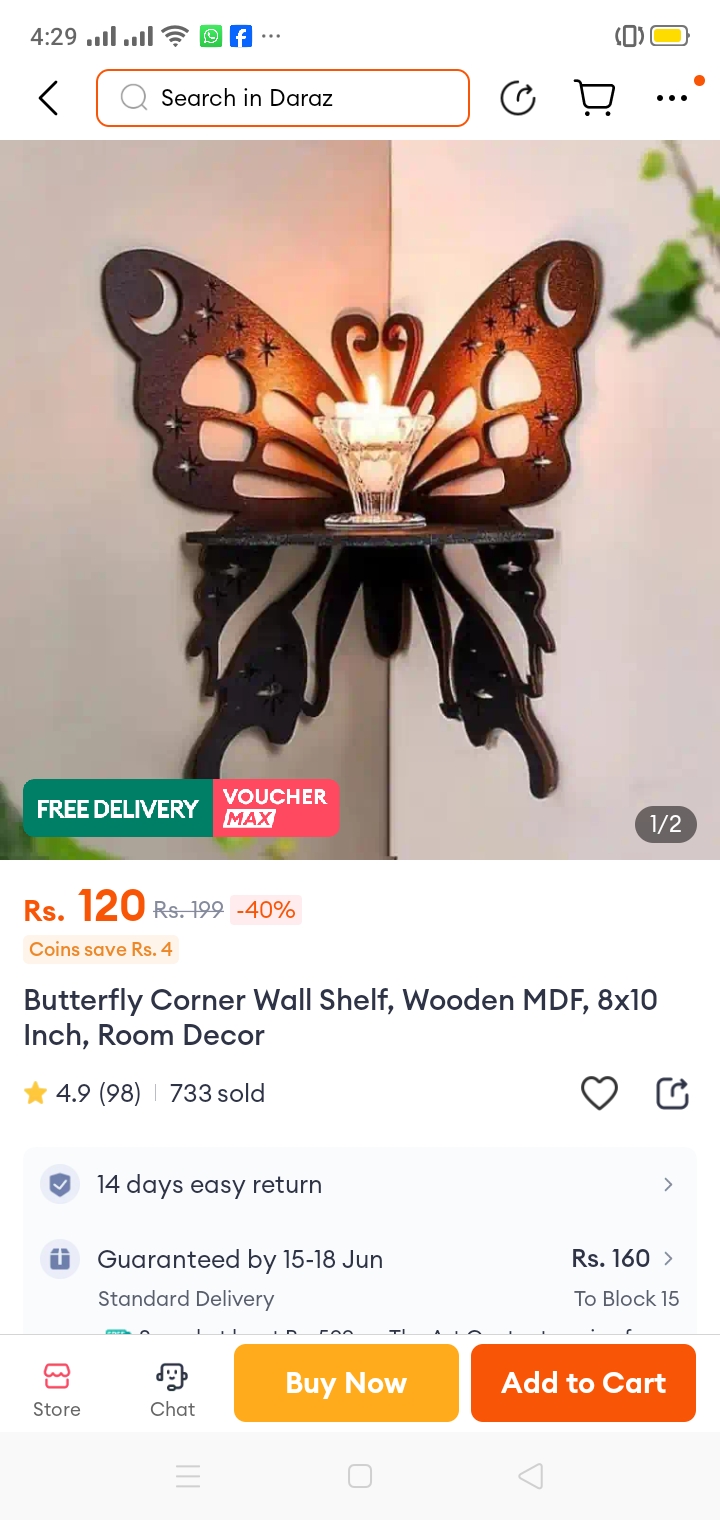Image resolution: width=720 pixels, height=1520 pixels.
Task: Start a Chat with the seller
Action: (x=172, y=1390)
